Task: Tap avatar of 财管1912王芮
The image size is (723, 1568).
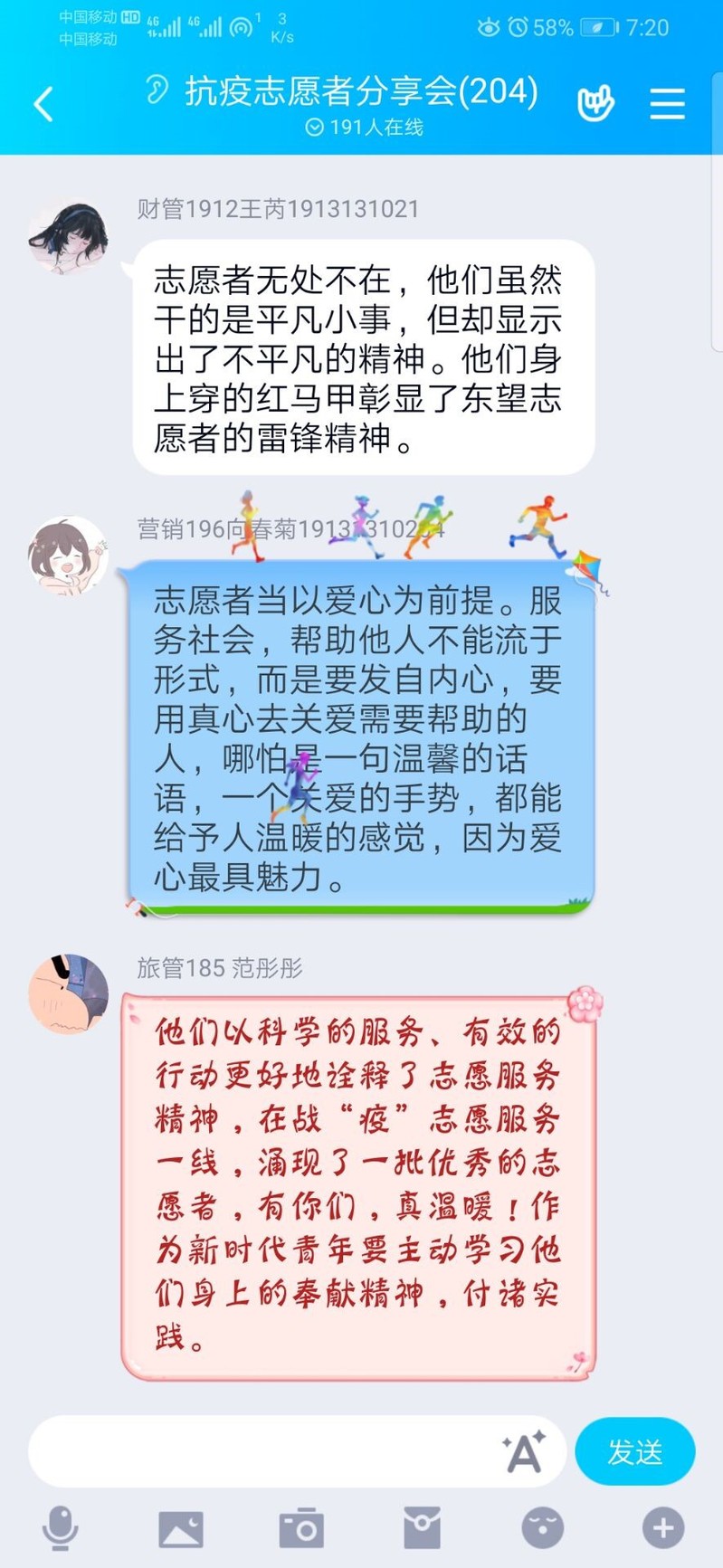Action: tap(68, 237)
